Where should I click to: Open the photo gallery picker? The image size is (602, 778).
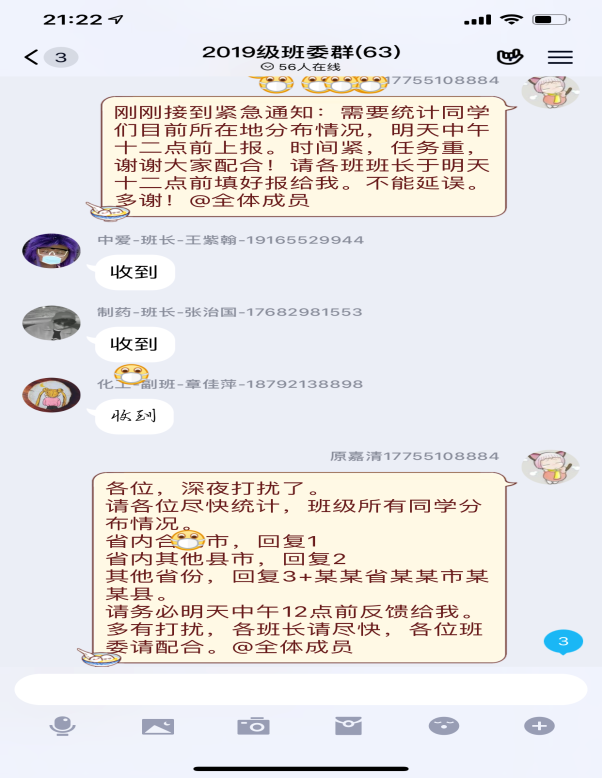[x=158, y=726]
